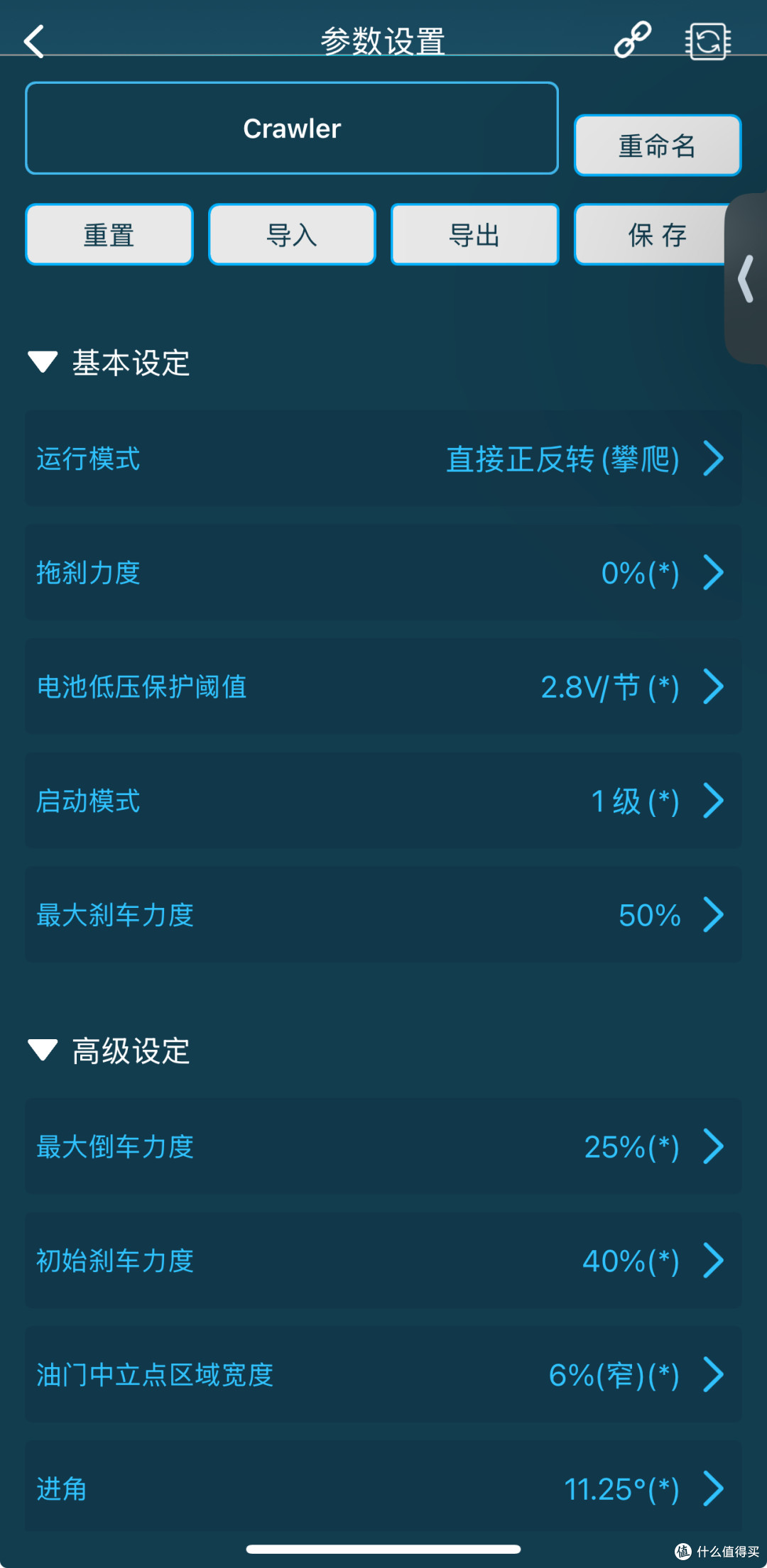Viewport: 767px width, 1568px height.
Task: Open 电池低压保护阈值 setting
Action: pos(383,687)
